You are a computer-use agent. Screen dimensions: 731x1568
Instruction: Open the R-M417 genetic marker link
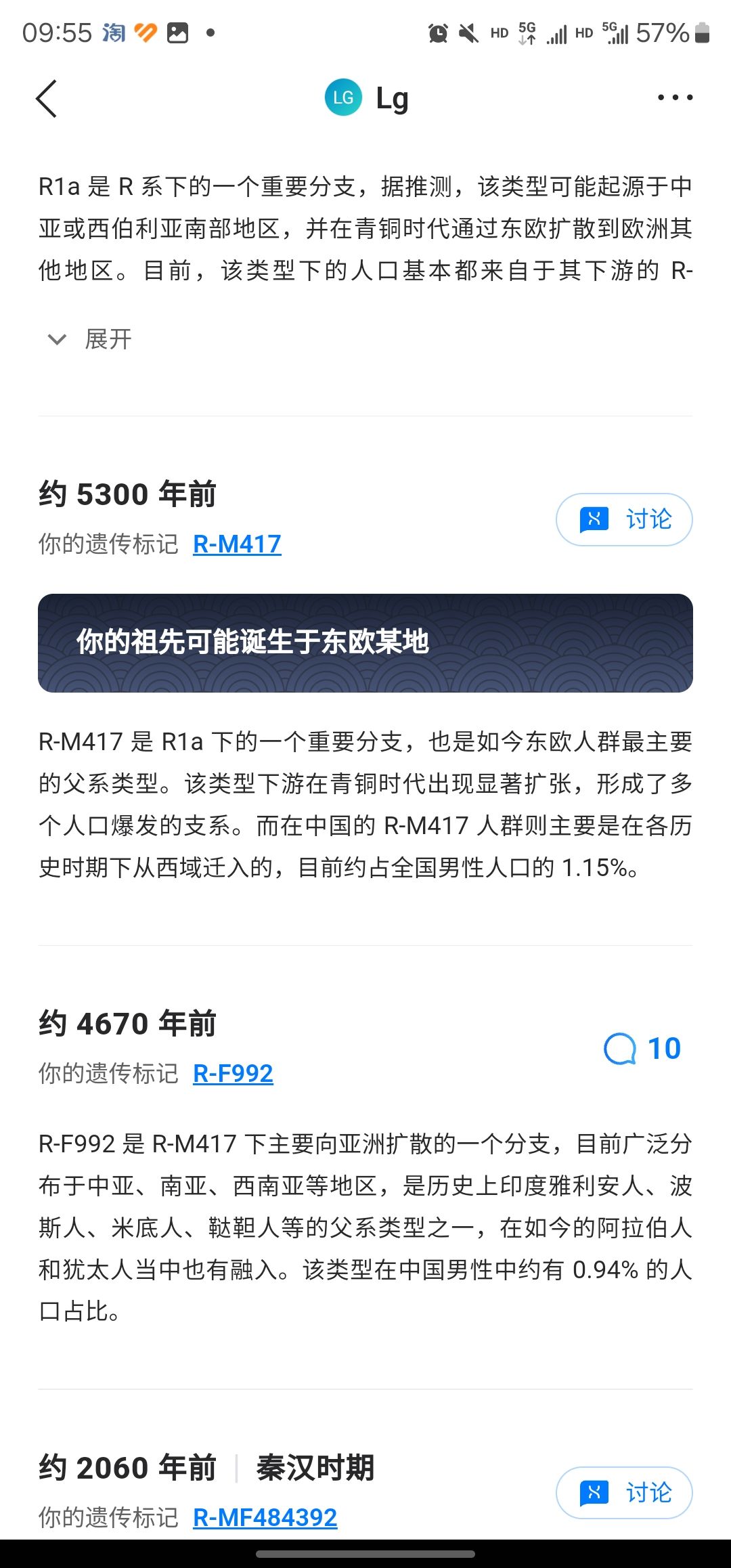pos(237,544)
